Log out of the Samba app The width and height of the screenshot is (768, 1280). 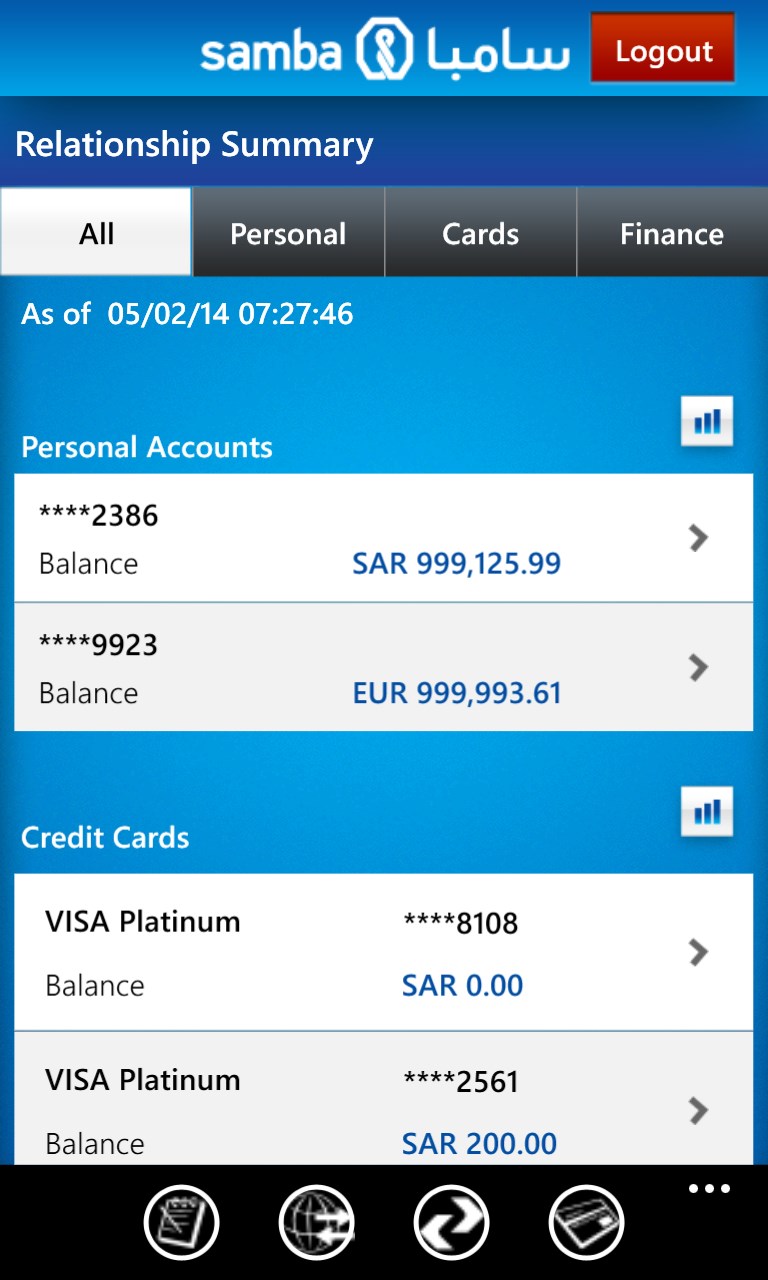point(662,49)
